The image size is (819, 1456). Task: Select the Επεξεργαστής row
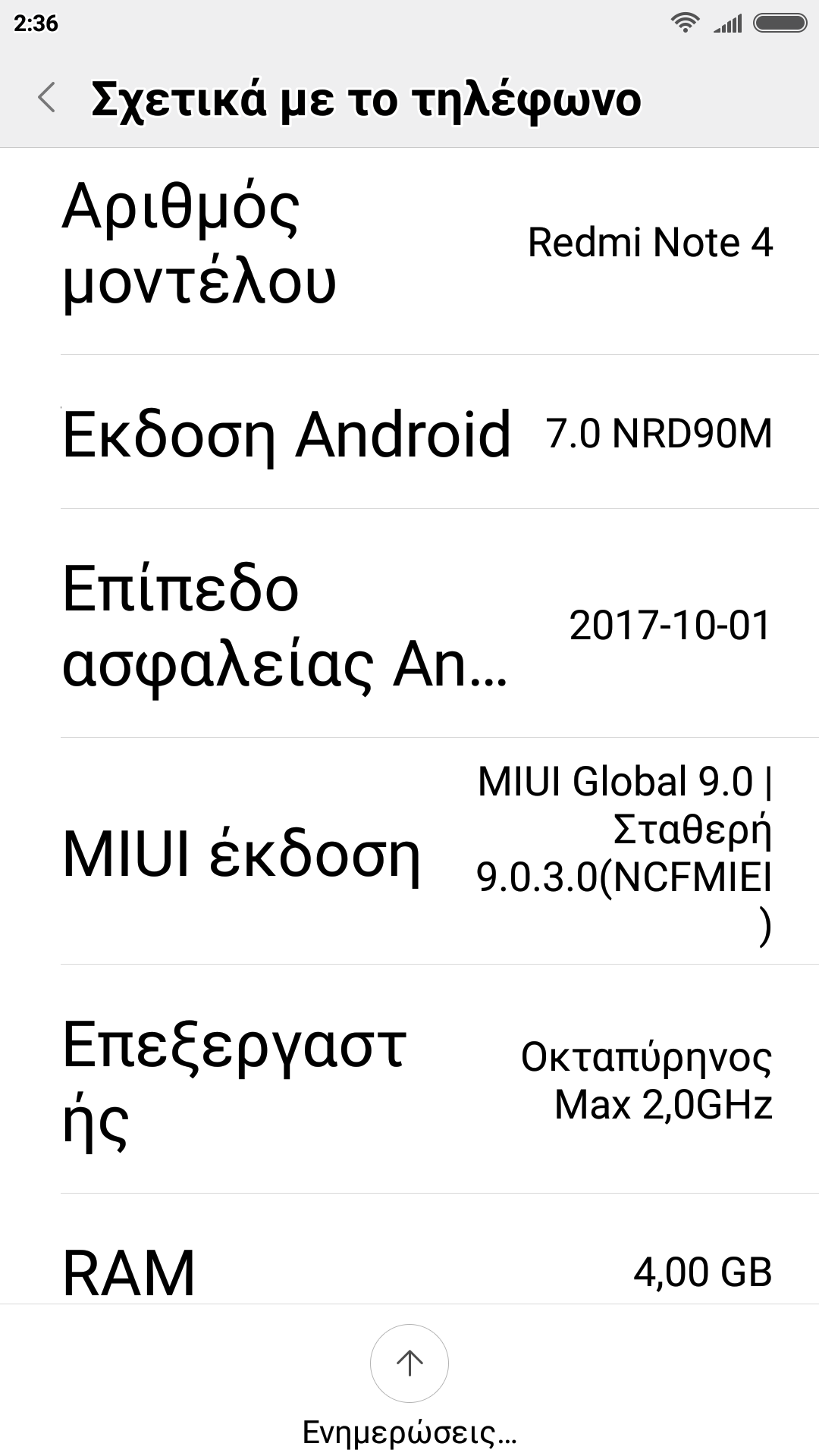click(x=409, y=1081)
